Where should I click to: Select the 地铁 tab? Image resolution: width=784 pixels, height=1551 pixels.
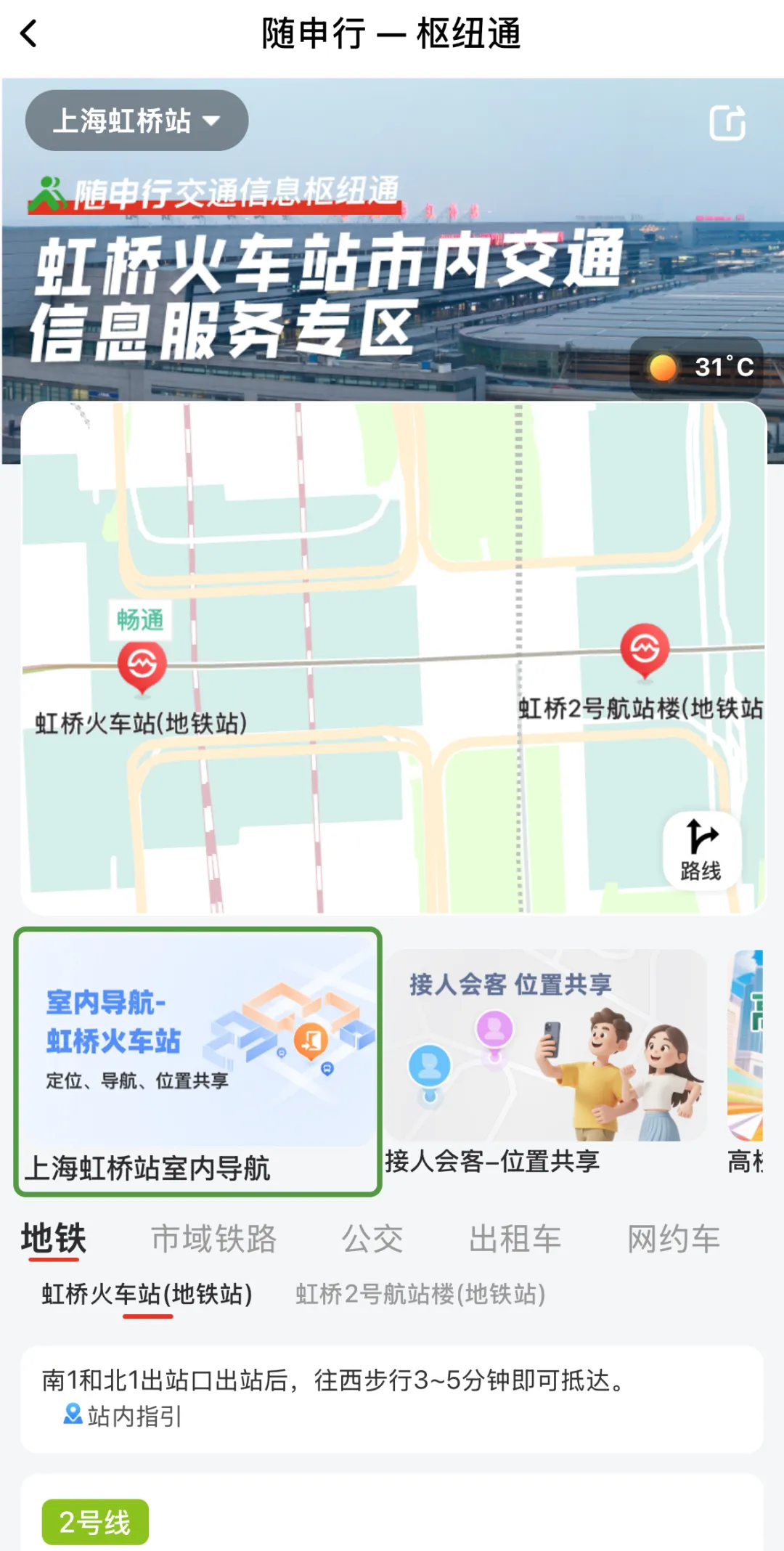(54, 1239)
